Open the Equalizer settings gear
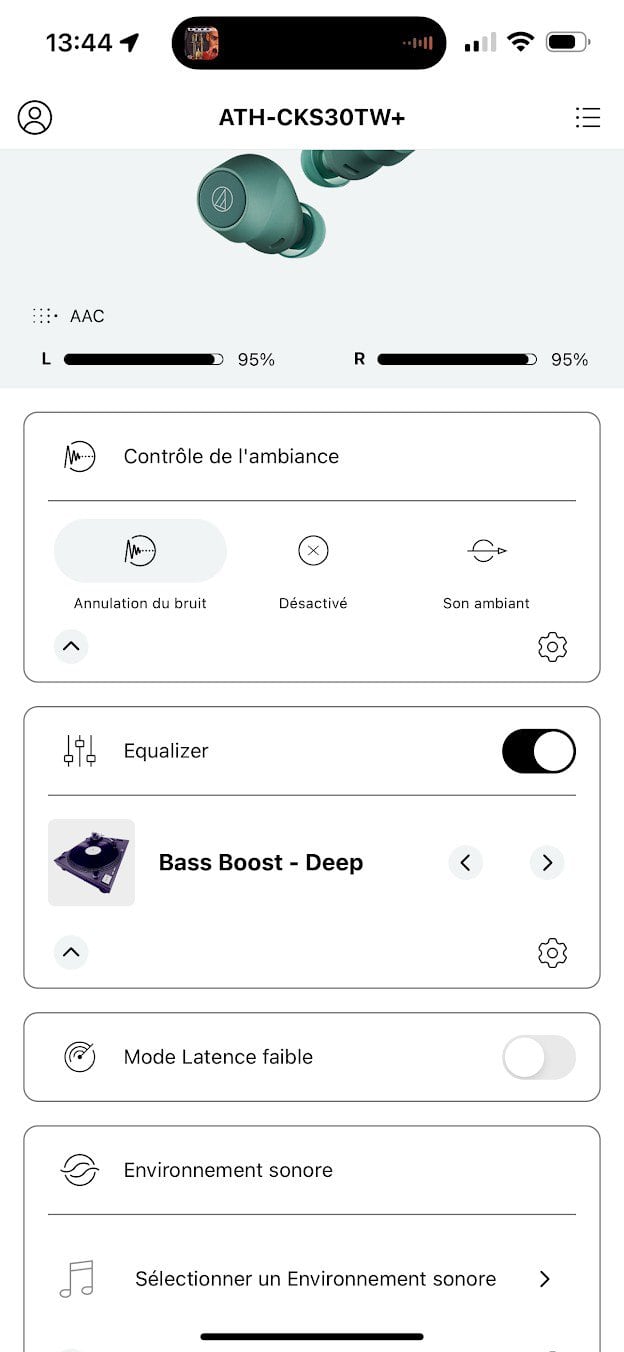Viewport: 624px width, 1352px height. pyautogui.click(x=552, y=953)
